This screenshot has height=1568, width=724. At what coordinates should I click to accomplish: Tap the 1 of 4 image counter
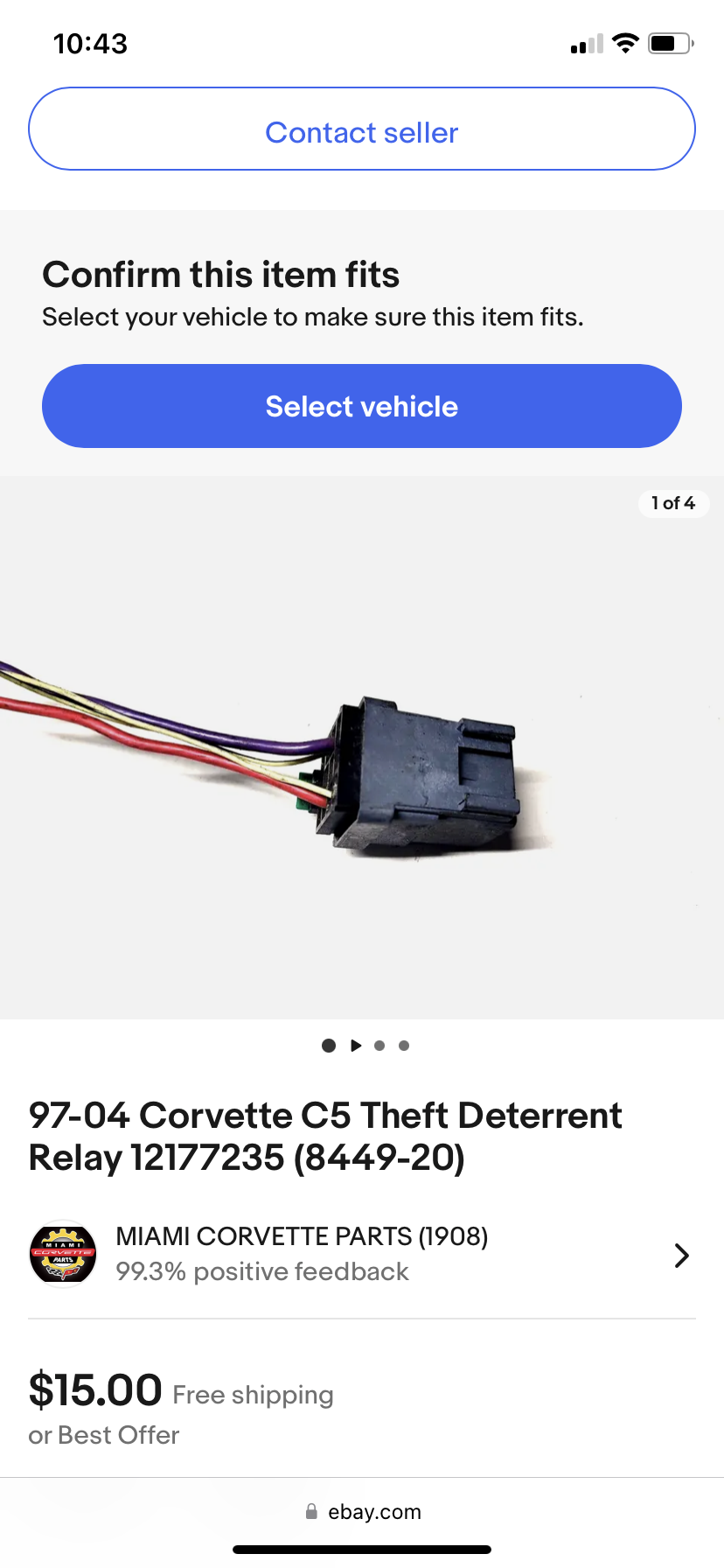tap(673, 503)
